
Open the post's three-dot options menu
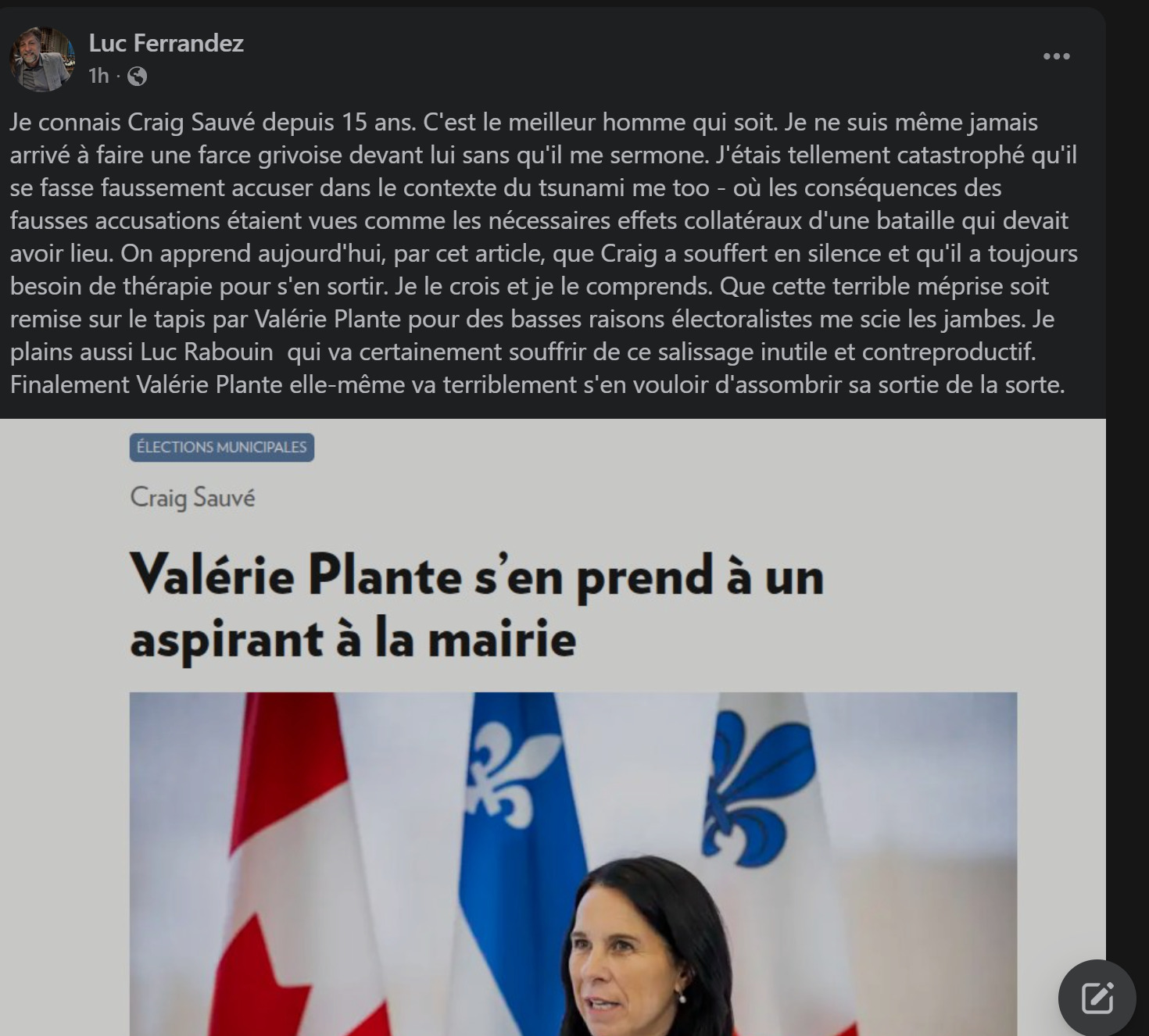pyautogui.click(x=1056, y=56)
